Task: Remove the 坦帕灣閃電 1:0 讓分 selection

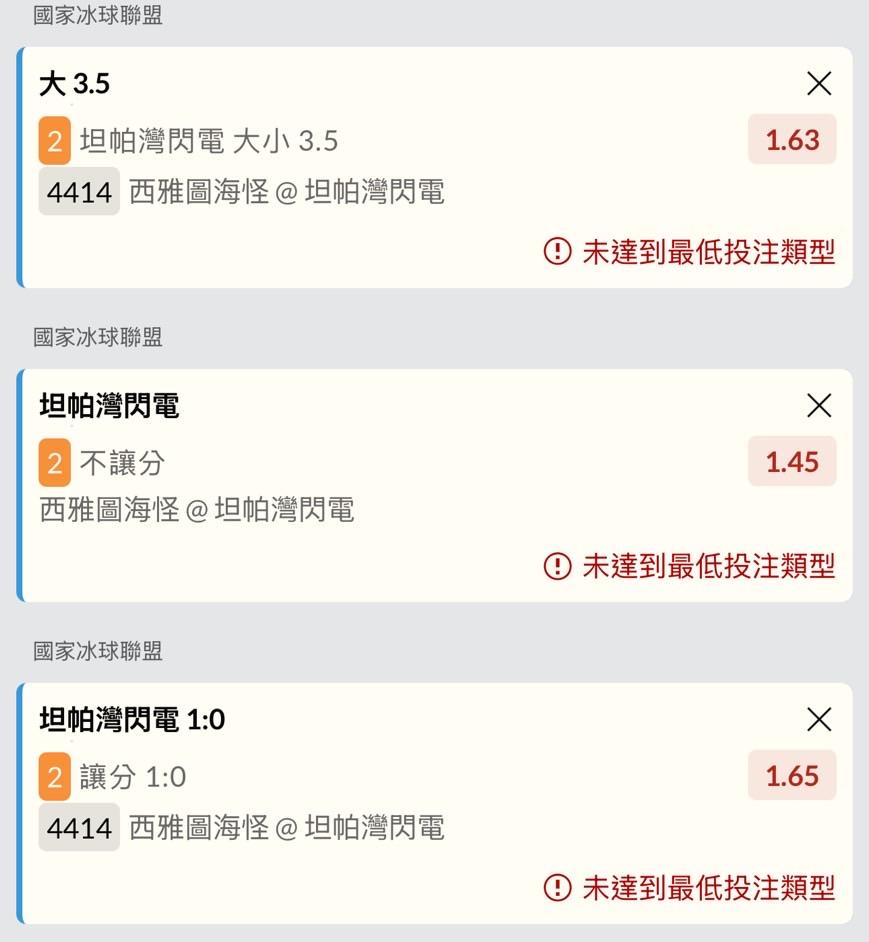Action: pos(819,719)
